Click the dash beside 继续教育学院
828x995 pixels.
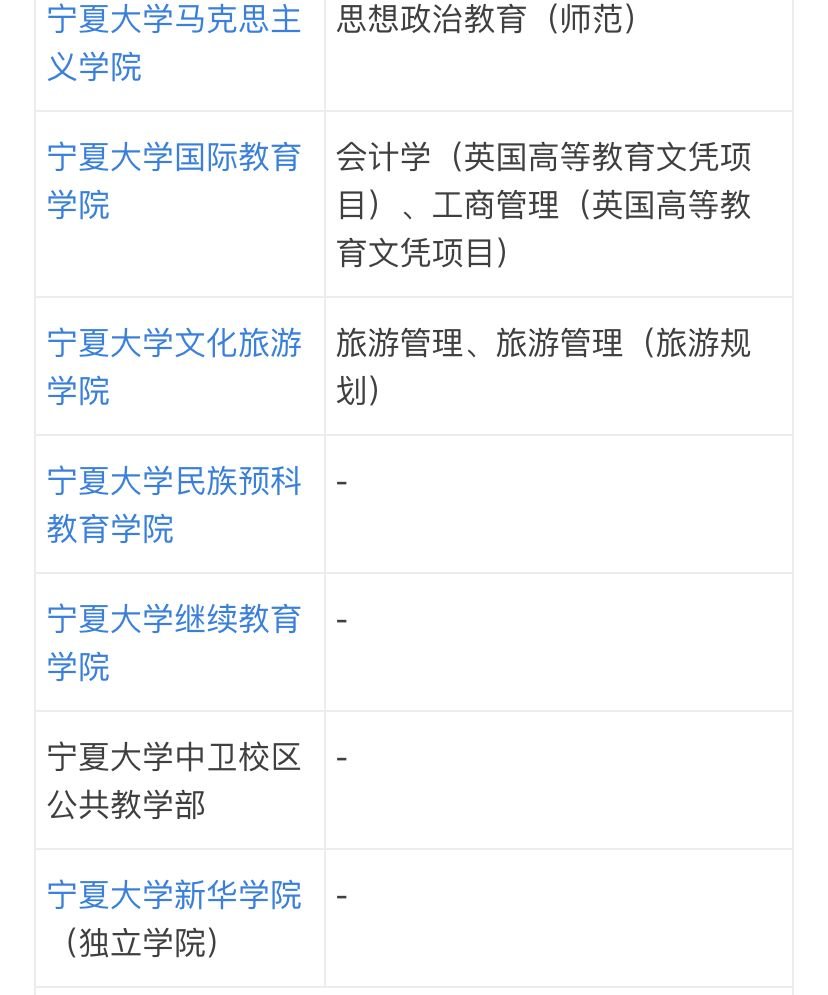pos(341,619)
